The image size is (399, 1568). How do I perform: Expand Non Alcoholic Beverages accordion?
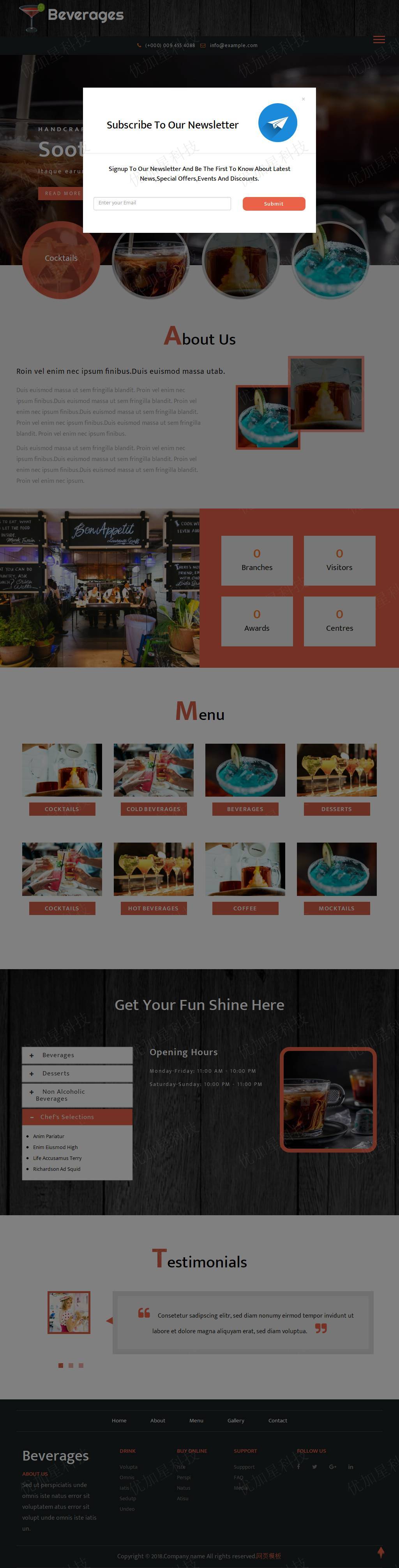[78, 1095]
